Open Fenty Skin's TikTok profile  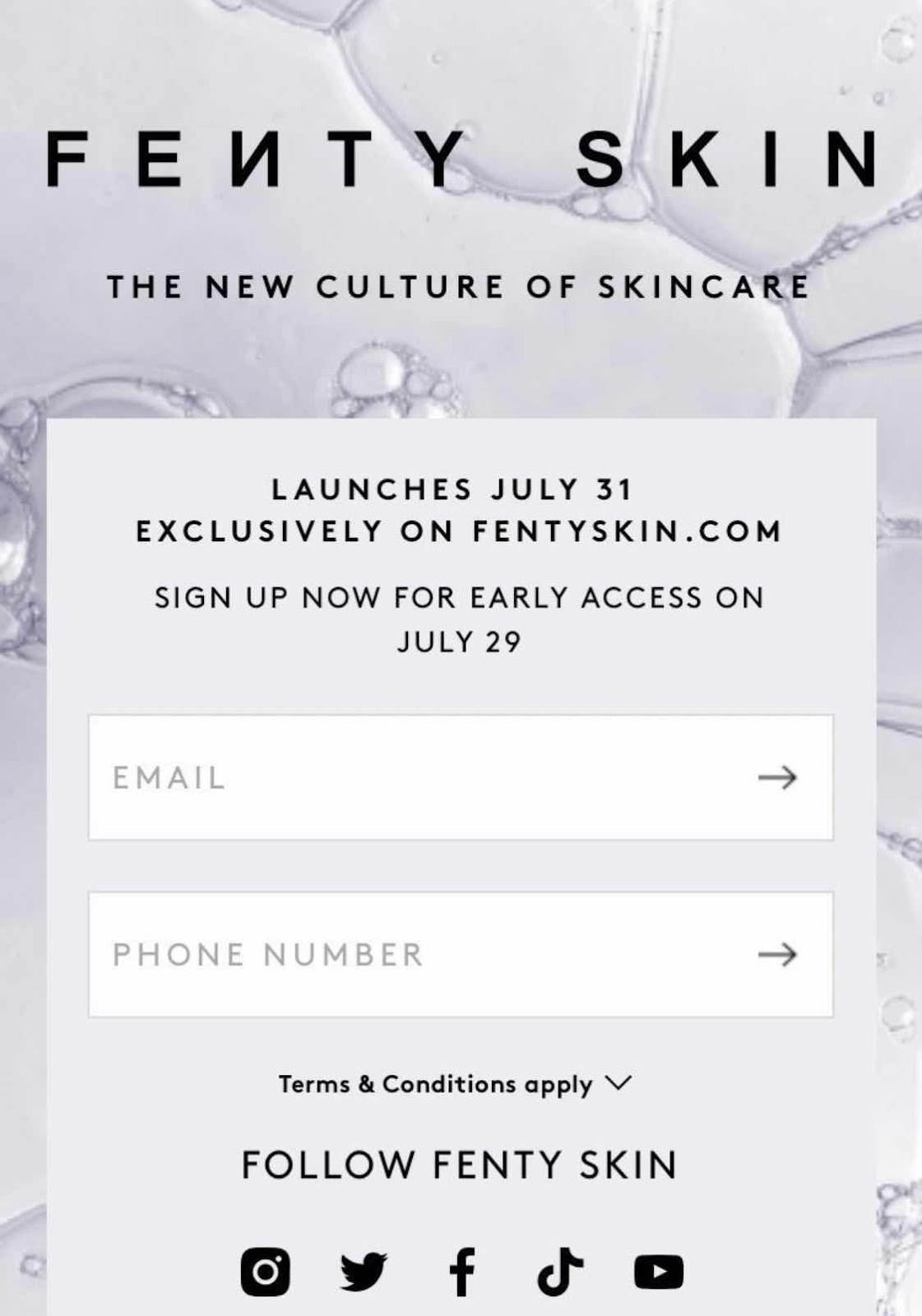click(x=560, y=1272)
